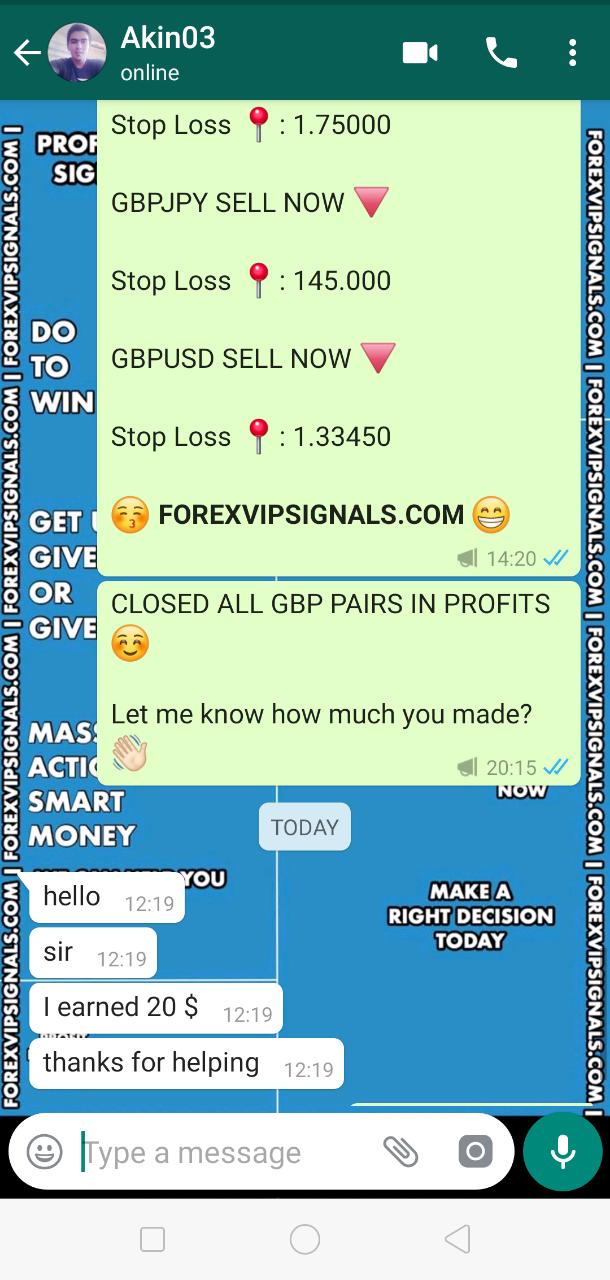610x1280 pixels.
Task: Tap the microphone voice message button
Action: (563, 1152)
